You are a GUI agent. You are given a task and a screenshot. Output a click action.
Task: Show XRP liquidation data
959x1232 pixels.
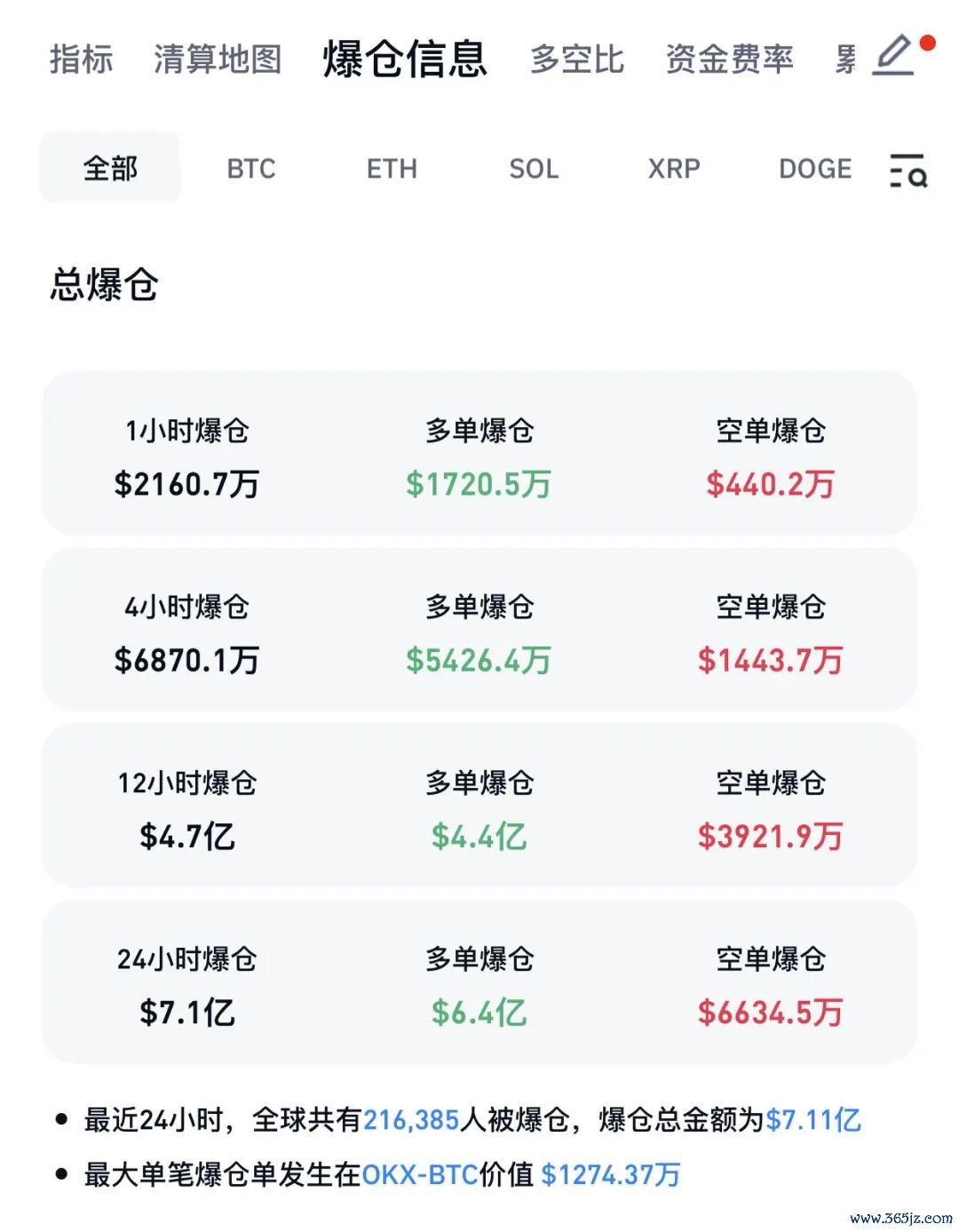point(674,169)
